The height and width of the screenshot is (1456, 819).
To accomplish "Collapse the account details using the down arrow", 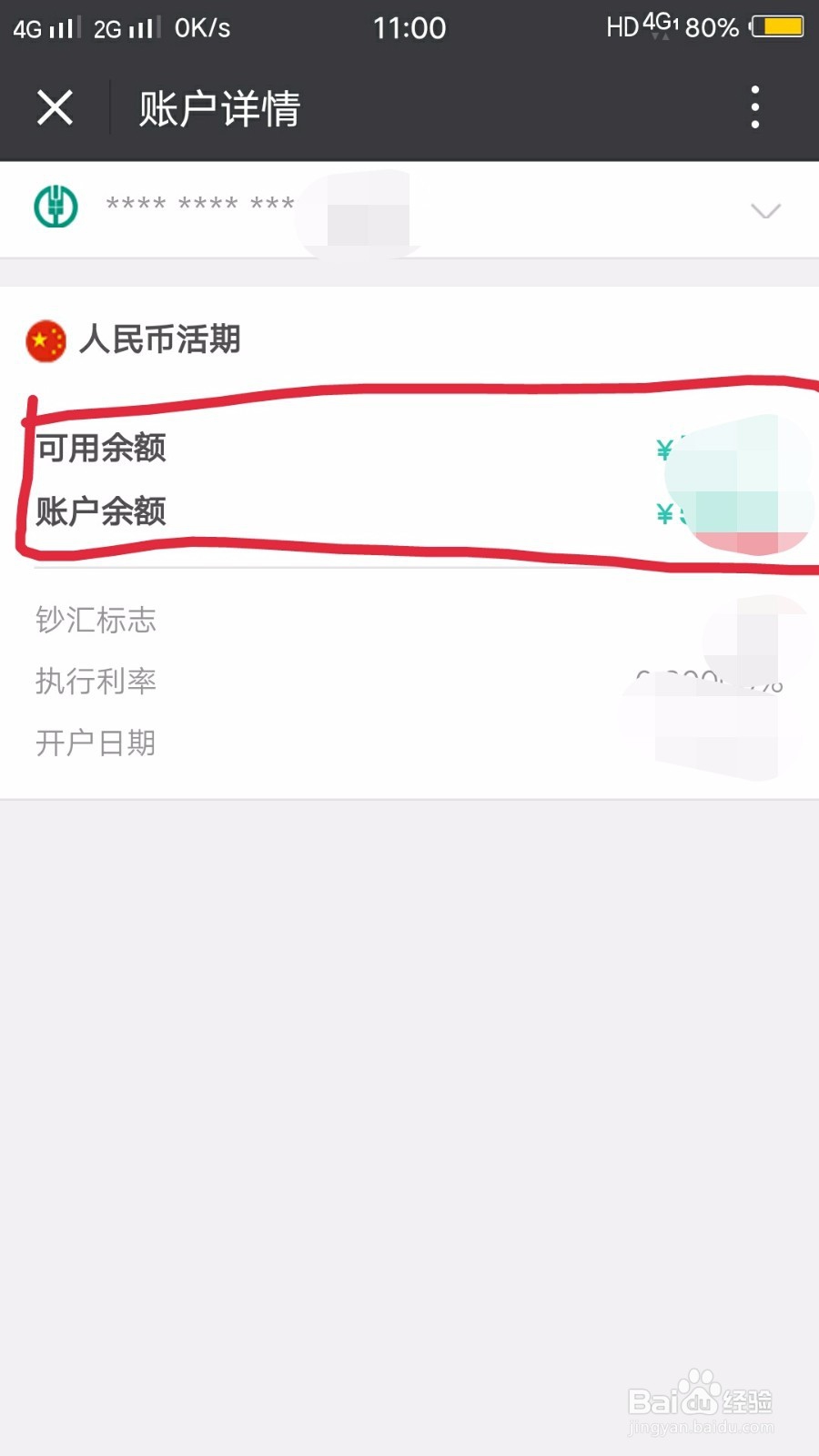I will pos(765,211).
